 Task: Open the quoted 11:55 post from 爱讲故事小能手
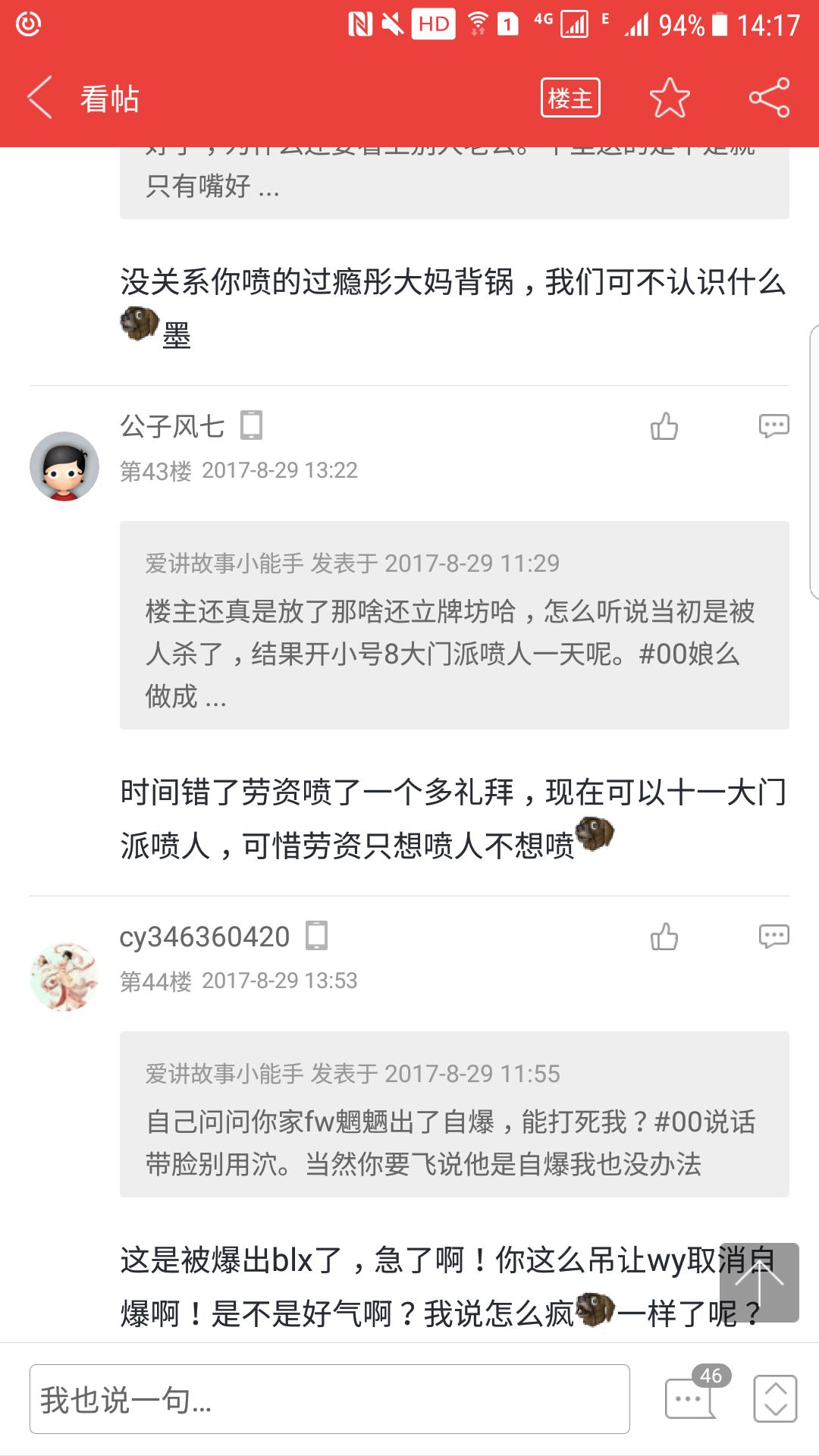pos(453,1114)
